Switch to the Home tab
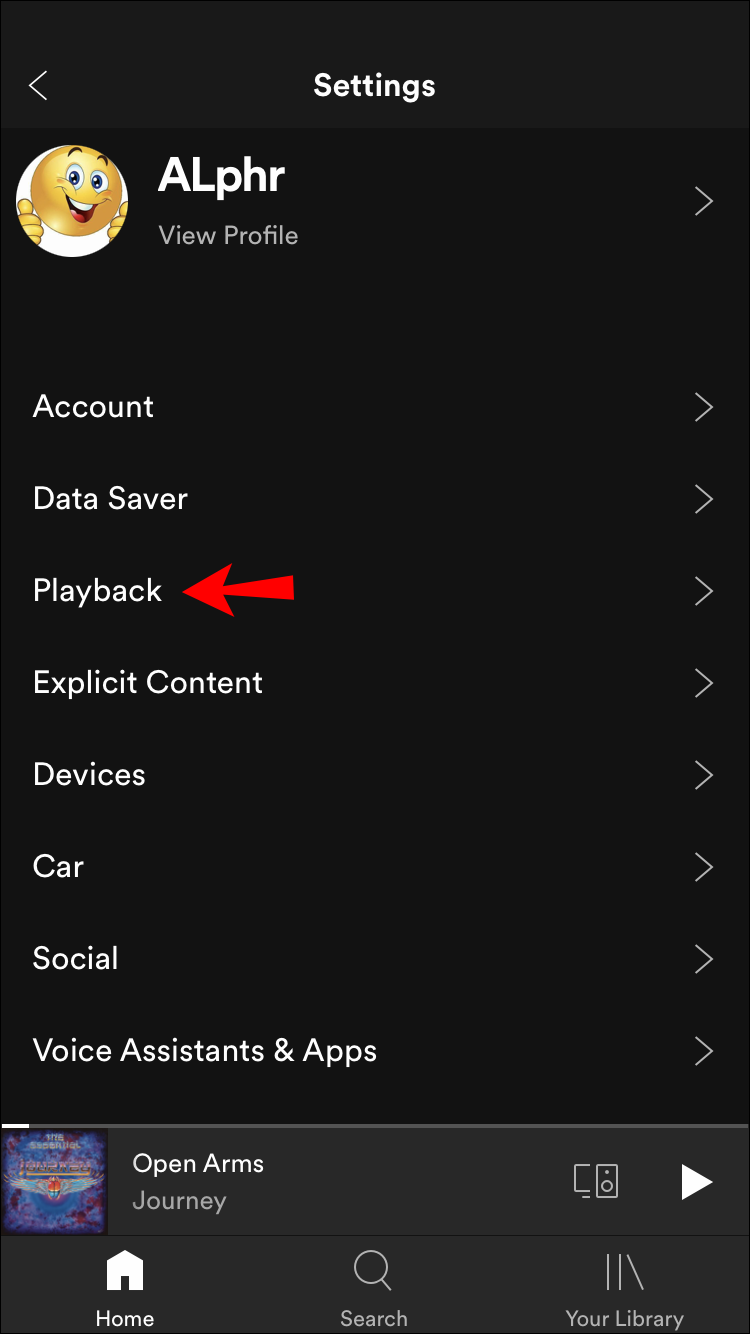 pos(125,1288)
